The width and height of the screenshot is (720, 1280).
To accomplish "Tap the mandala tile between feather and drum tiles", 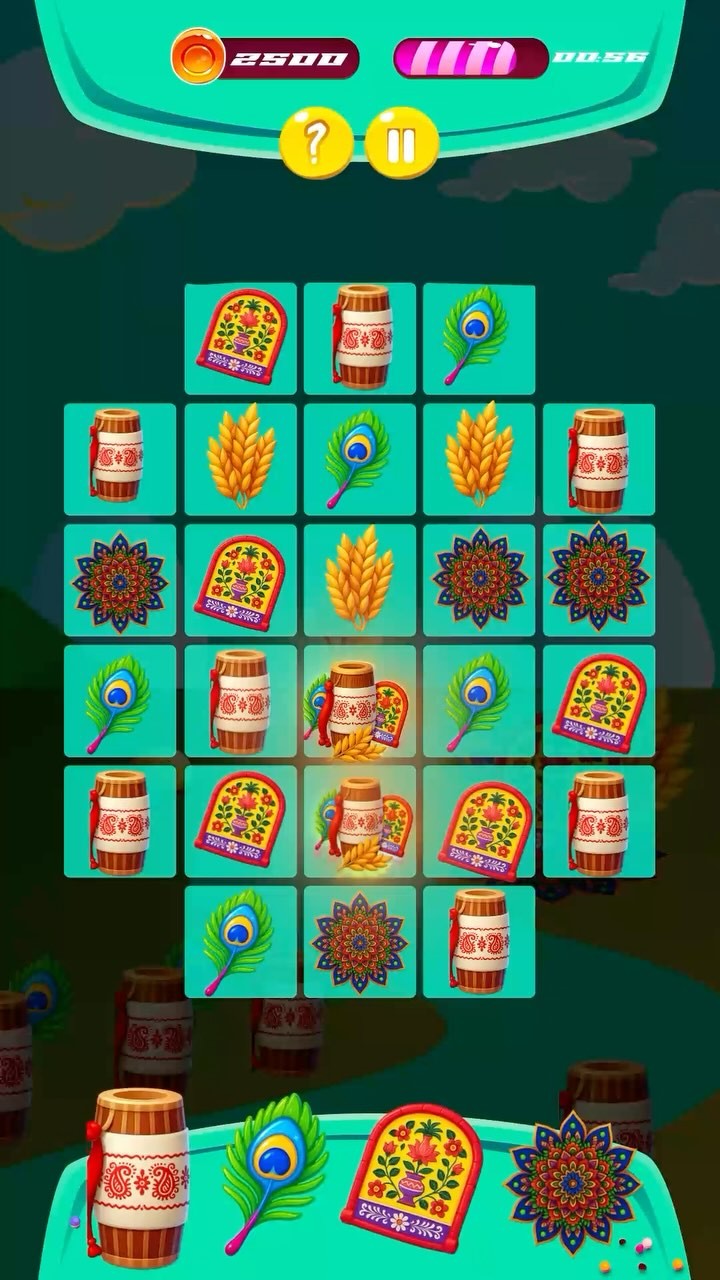I will pyautogui.click(x=359, y=941).
